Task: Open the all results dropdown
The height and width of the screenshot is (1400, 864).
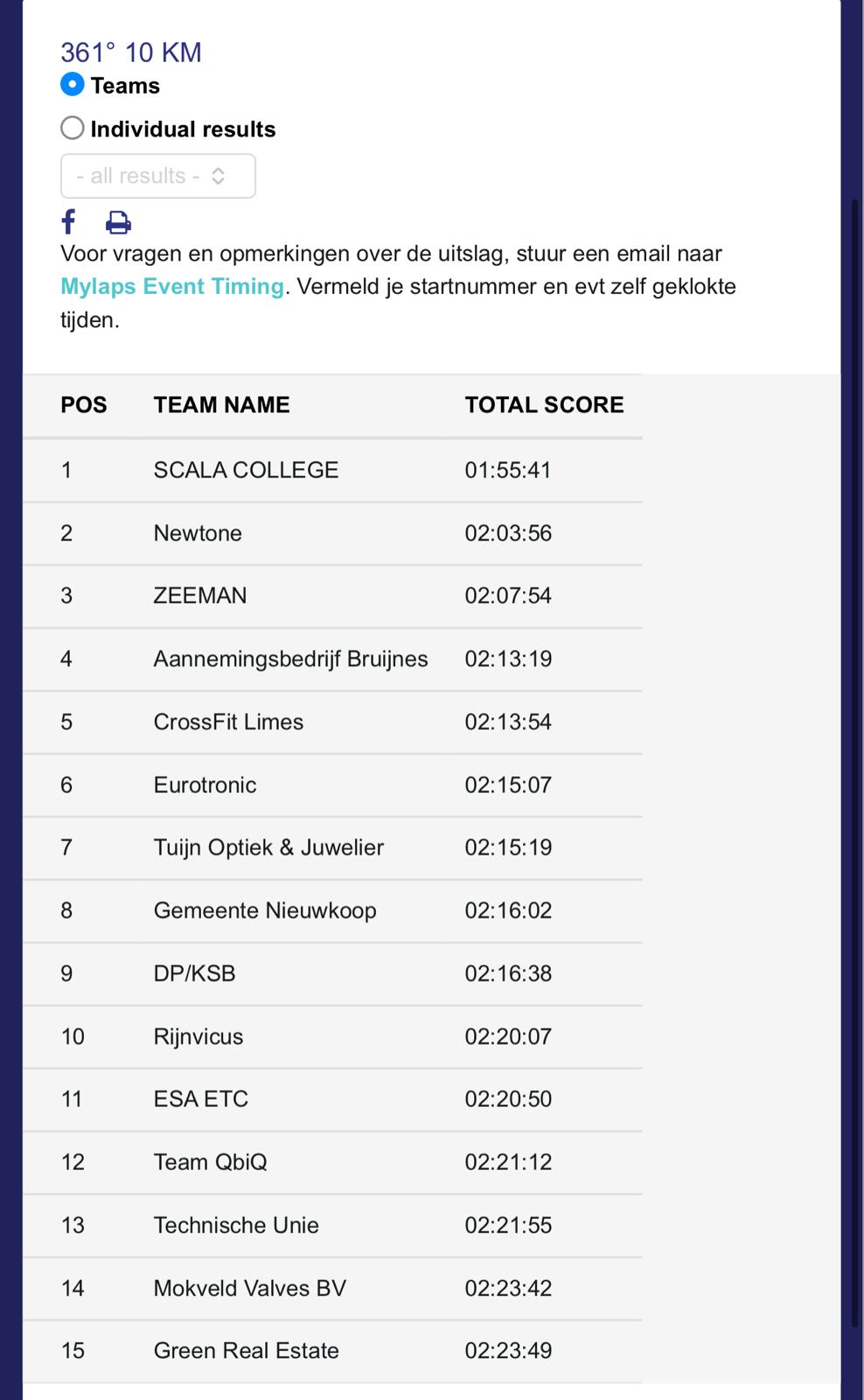Action: (157, 176)
